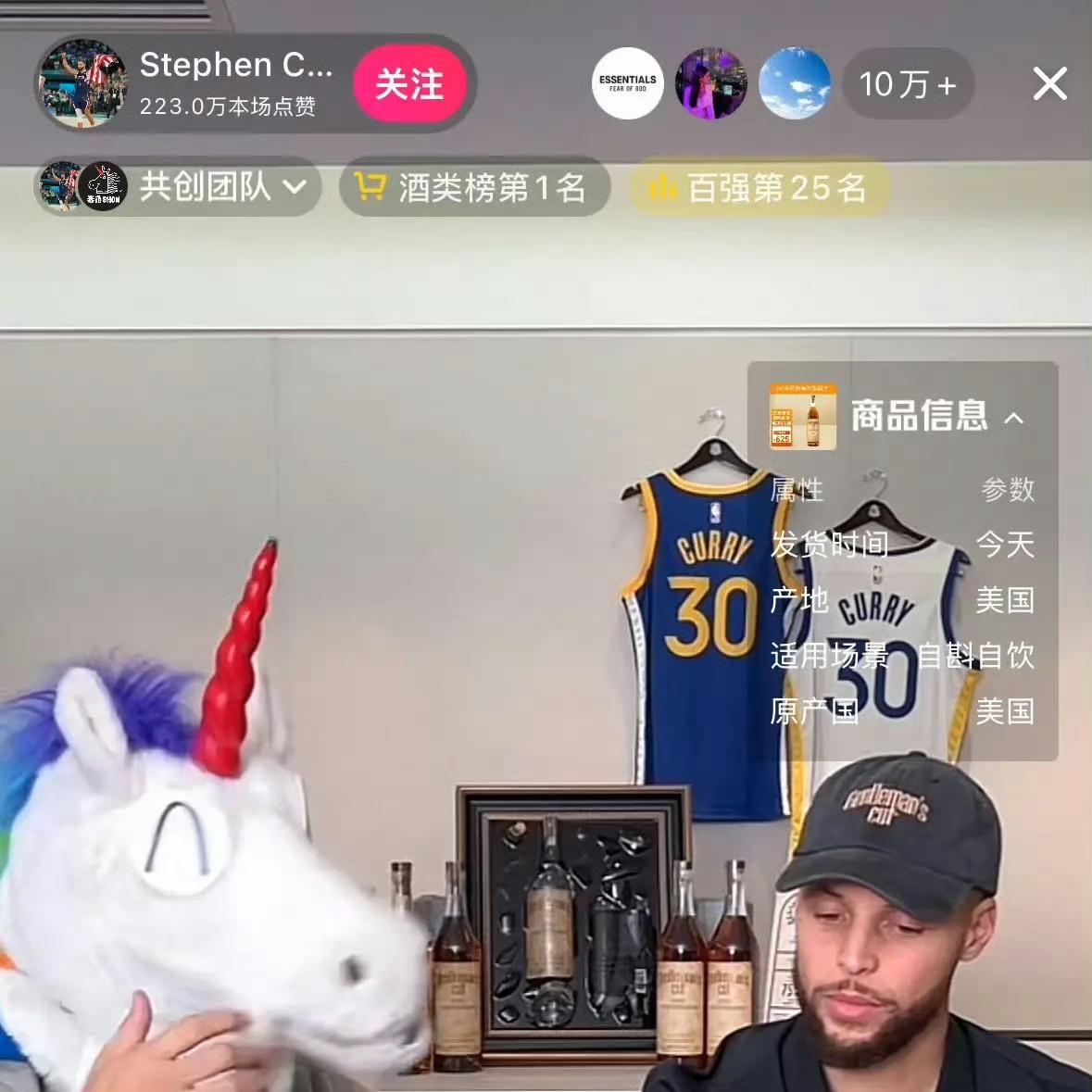Viewport: 1092px width, 1092px height.
Task: Open the blue sky viewer avatar
Action: tap(794, 83)
